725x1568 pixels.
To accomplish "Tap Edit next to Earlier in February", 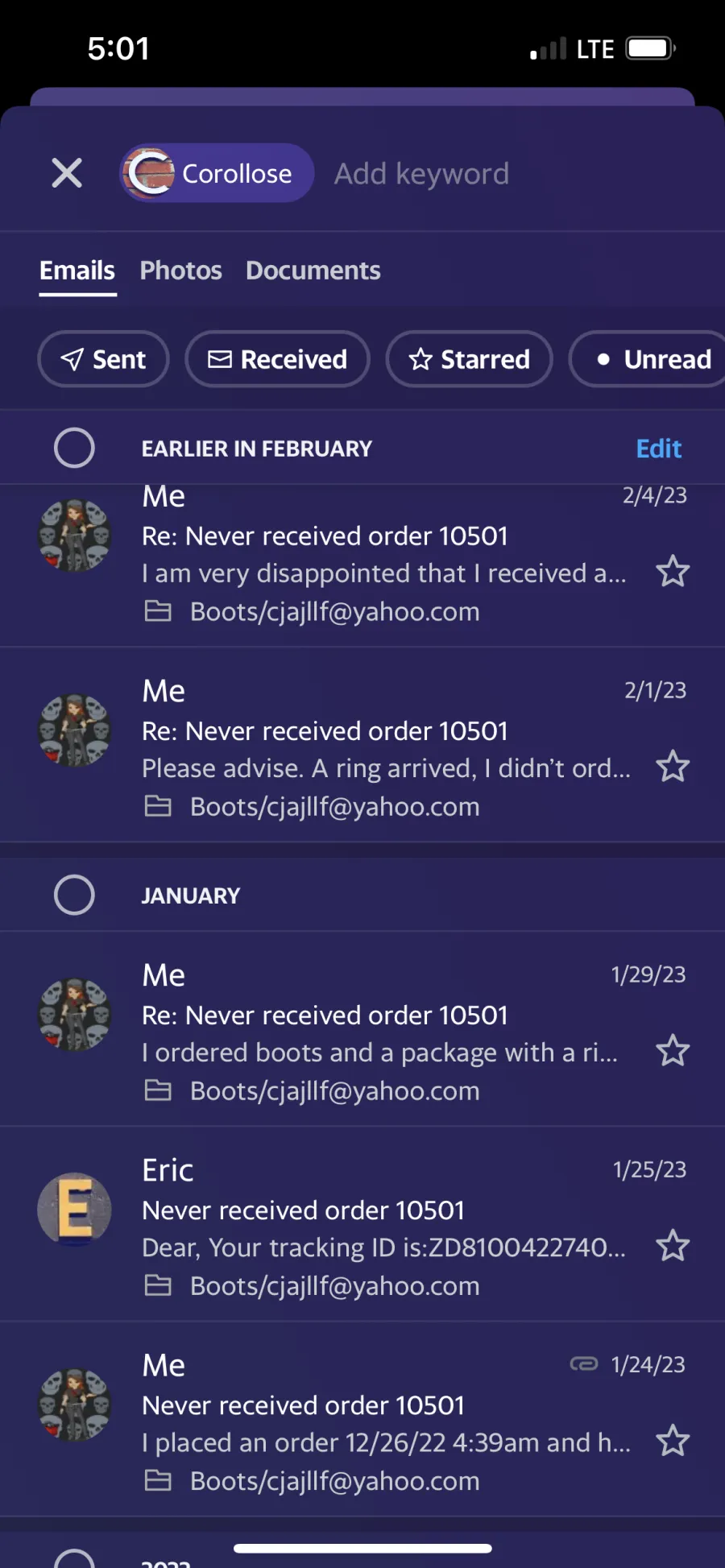I will pyautogui.click(x=658, y=449).
